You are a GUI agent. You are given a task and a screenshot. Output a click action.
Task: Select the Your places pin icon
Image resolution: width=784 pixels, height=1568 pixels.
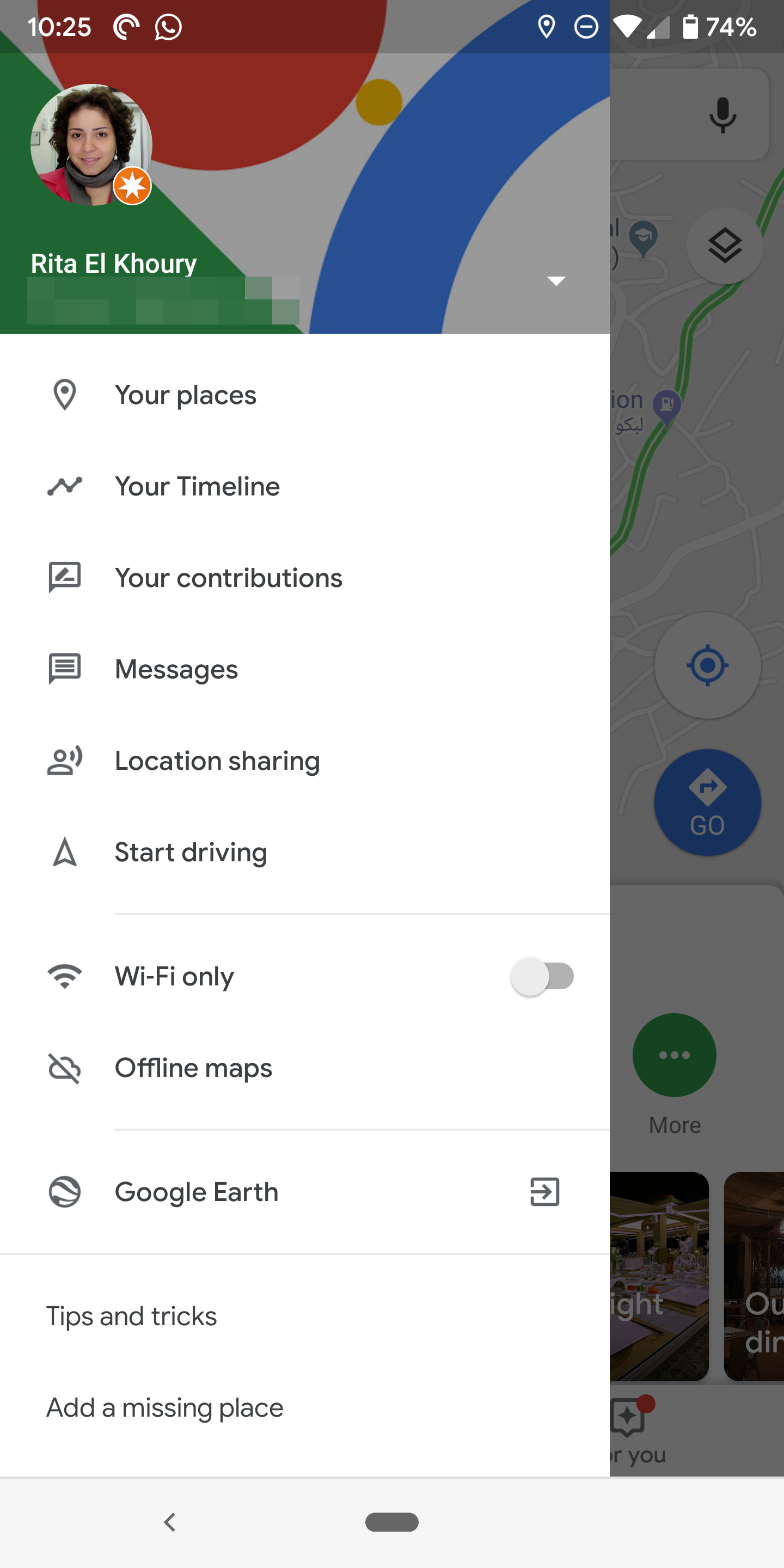point(65,395)
